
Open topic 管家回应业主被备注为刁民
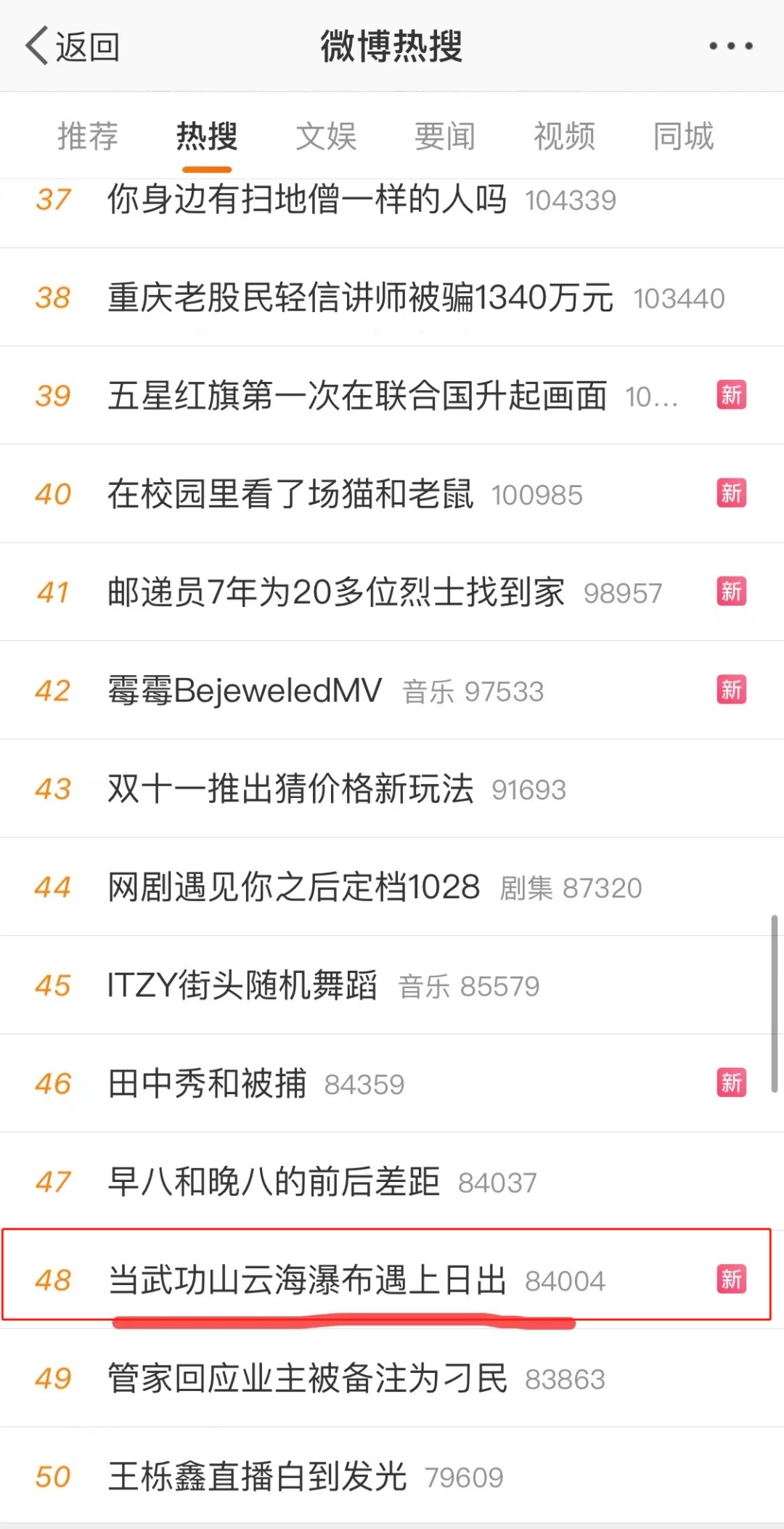[x=306, y=1379]
